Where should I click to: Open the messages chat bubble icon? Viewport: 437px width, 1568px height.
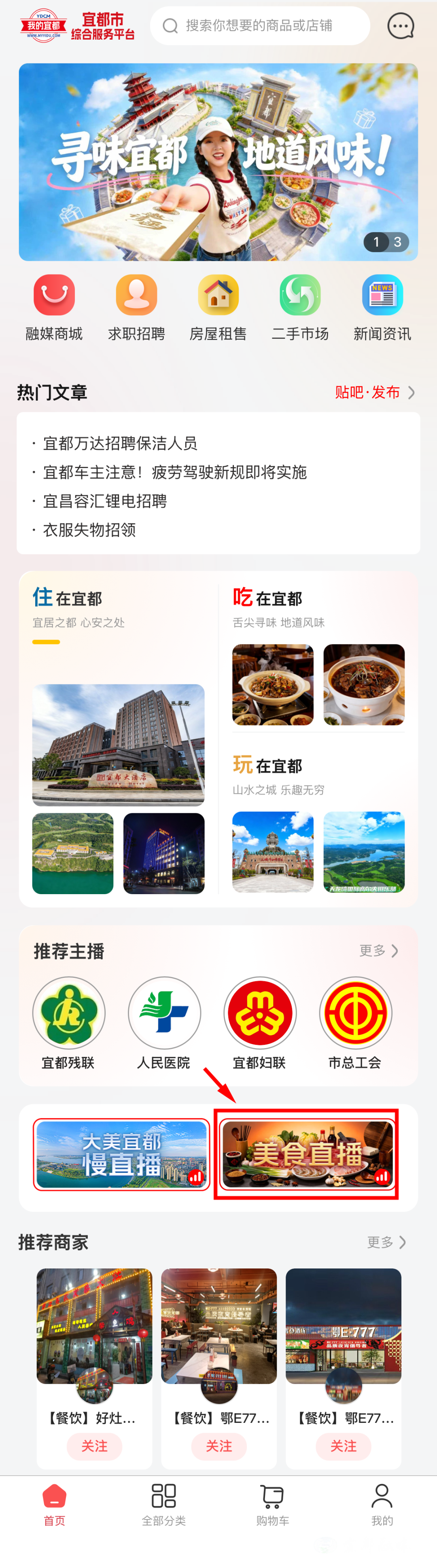coord(401,26)
